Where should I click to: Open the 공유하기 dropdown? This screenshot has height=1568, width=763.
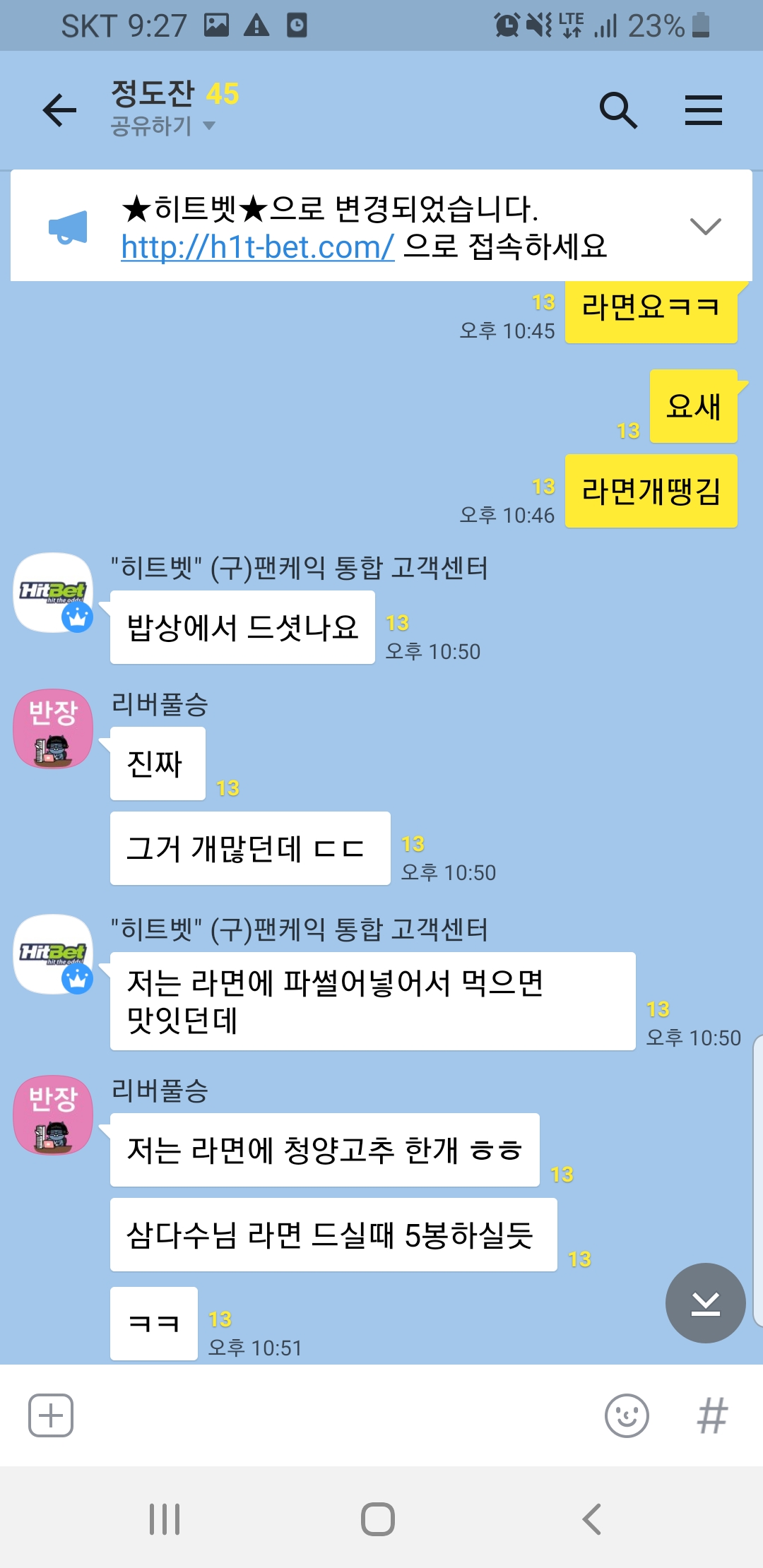pyautogui.click(x=163, y=126)
